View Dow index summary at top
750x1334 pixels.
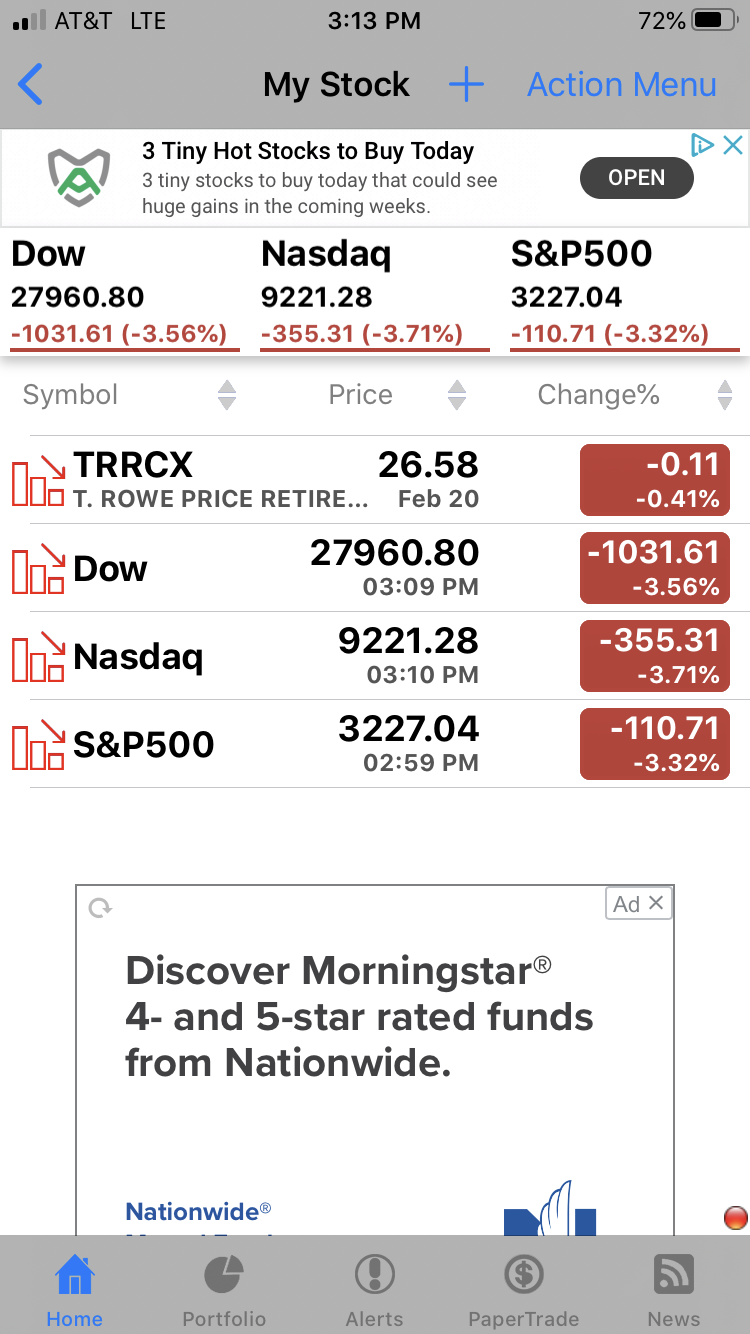125,292
